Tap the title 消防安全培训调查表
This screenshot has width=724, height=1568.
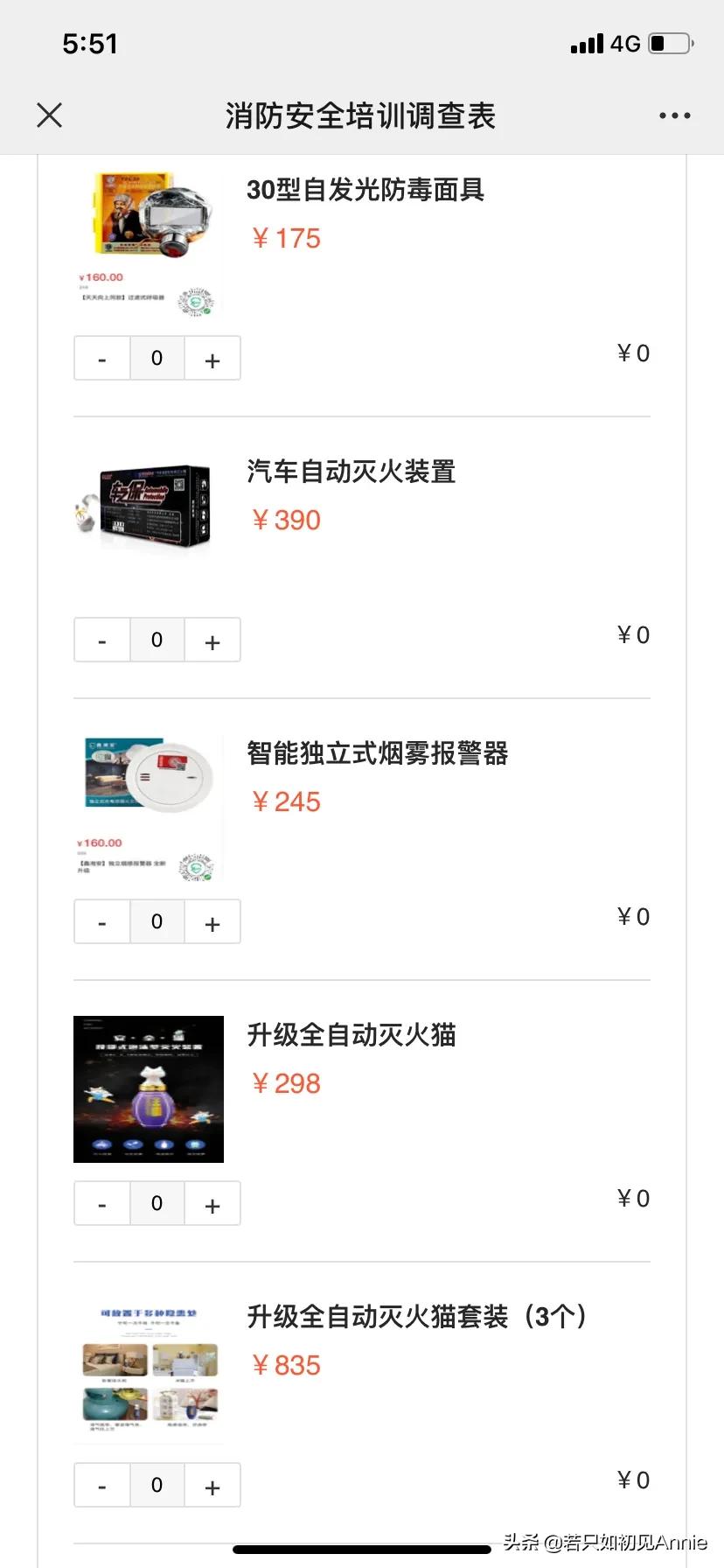click(360, 115)
